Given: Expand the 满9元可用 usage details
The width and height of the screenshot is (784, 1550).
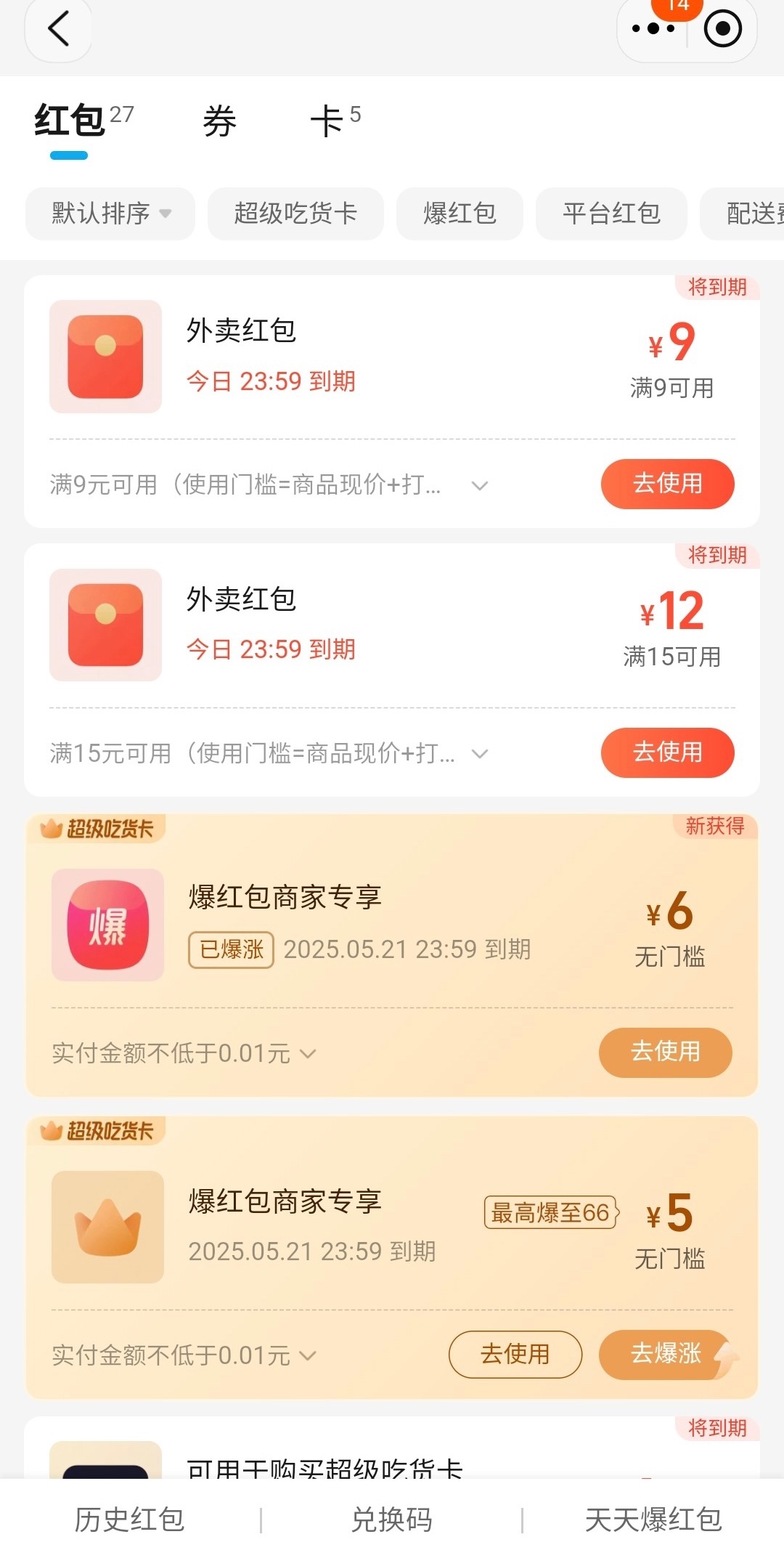Looking at the screenshot, I should click(x=479, y=485).
